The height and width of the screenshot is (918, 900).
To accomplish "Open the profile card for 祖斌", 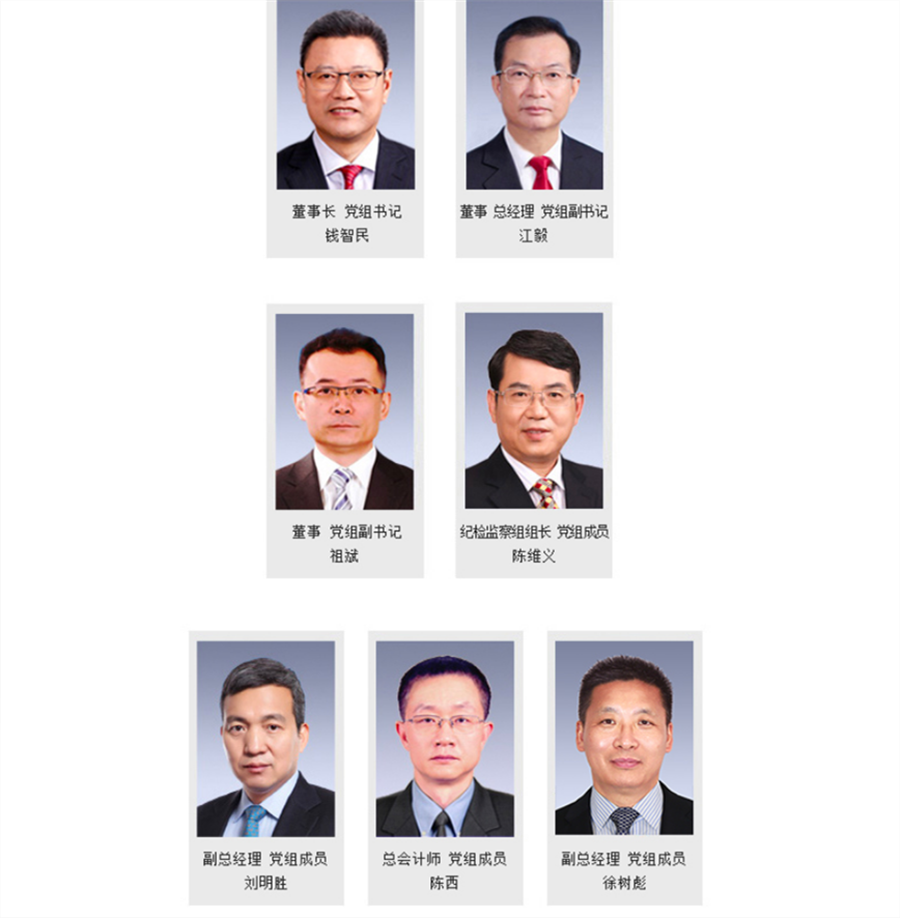I will pyautogui.click(x=345, y=440).
